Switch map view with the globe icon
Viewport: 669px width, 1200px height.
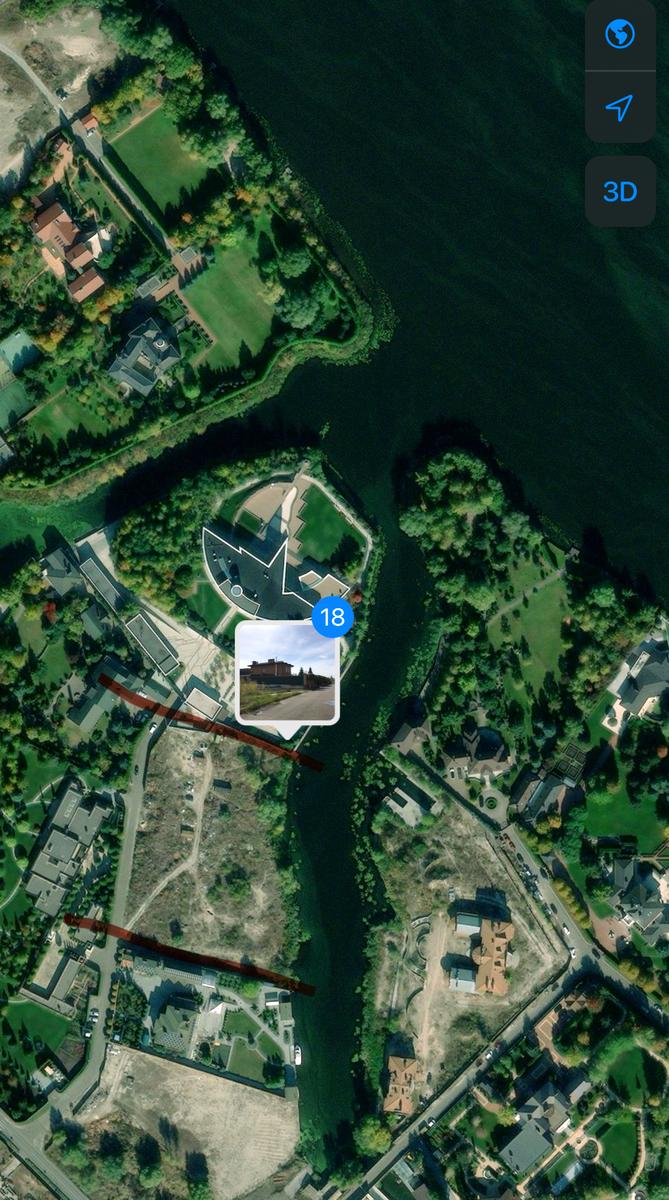click(620, 36)
